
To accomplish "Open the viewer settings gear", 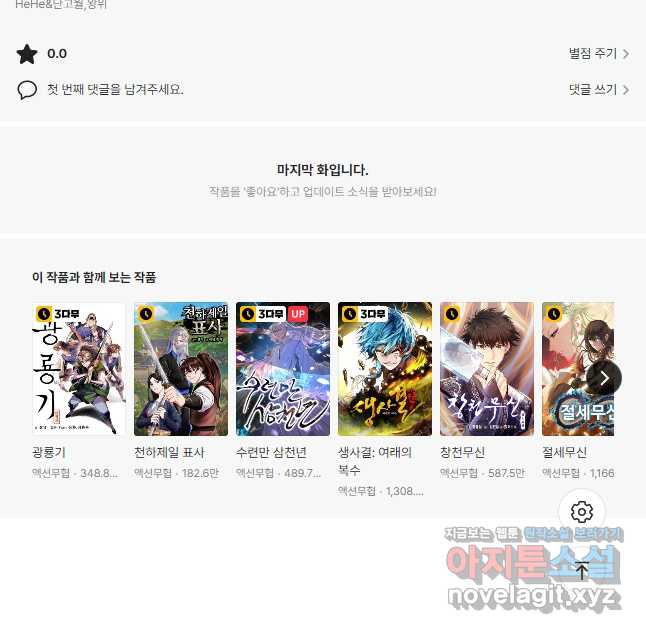I will click(x=582, y=513).
